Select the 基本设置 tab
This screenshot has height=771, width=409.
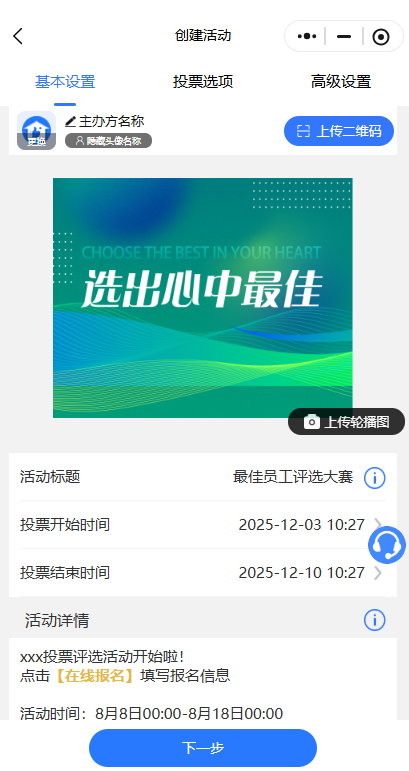[65, 82]
